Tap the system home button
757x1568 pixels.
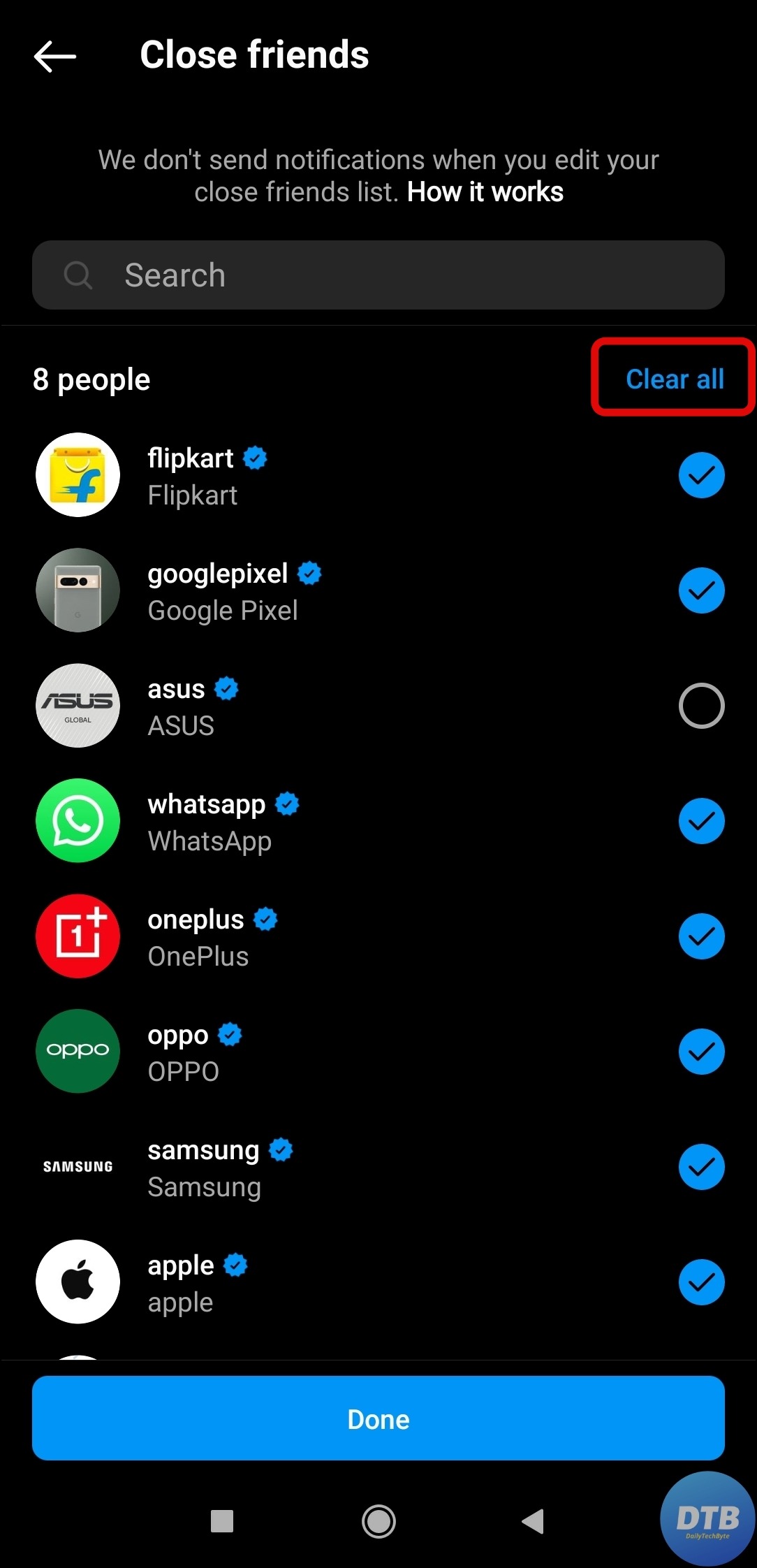point(378,1521)
